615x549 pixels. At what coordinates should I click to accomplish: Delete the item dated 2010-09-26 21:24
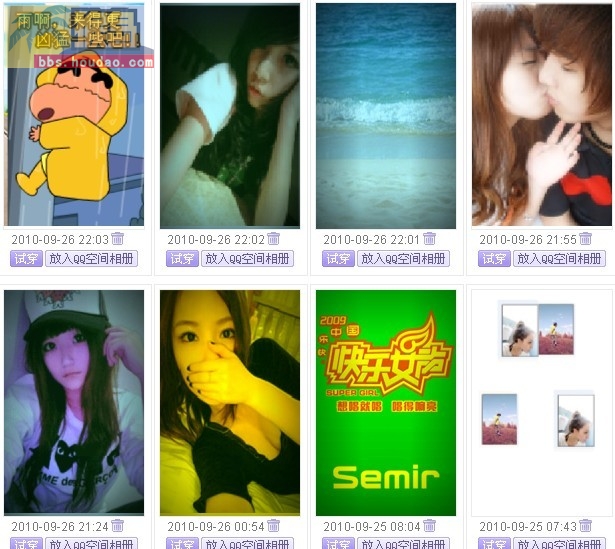point(118,526)
